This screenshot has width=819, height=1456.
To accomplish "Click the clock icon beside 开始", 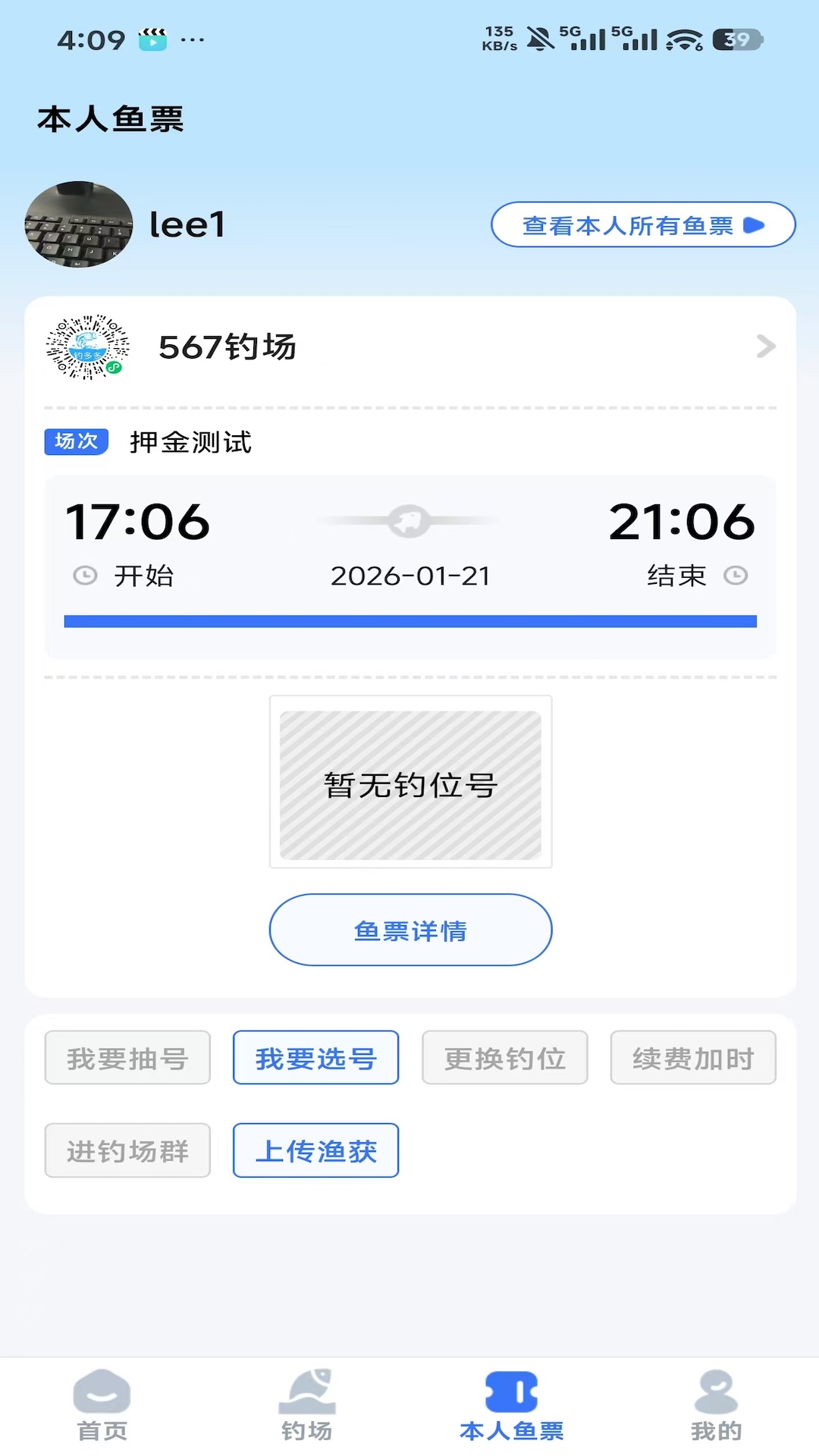I will point(83,576).
